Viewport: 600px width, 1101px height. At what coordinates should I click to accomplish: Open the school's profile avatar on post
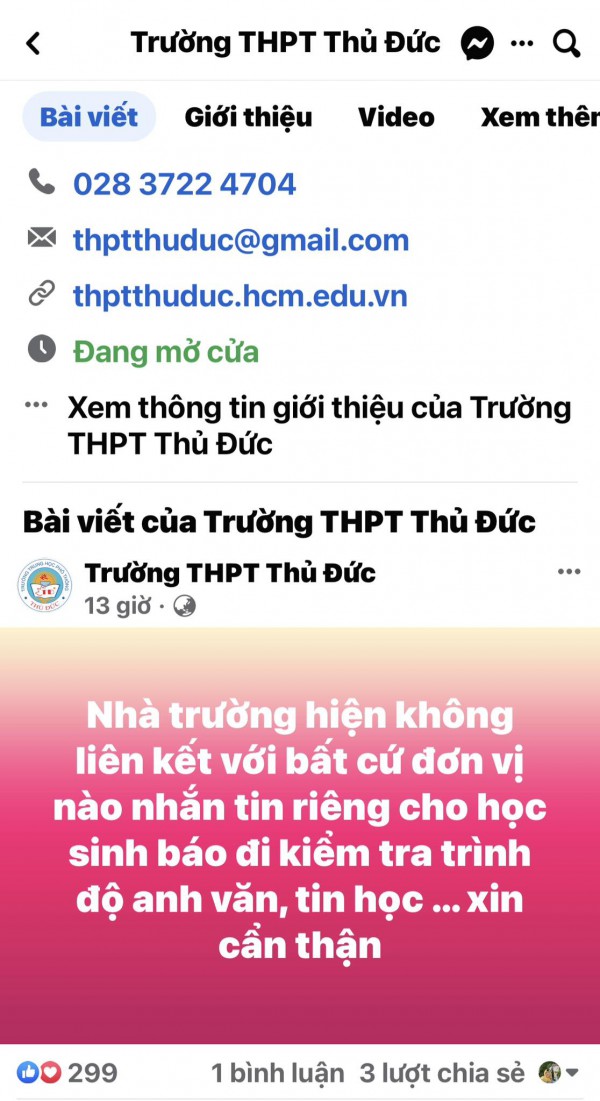click(45, 587)
